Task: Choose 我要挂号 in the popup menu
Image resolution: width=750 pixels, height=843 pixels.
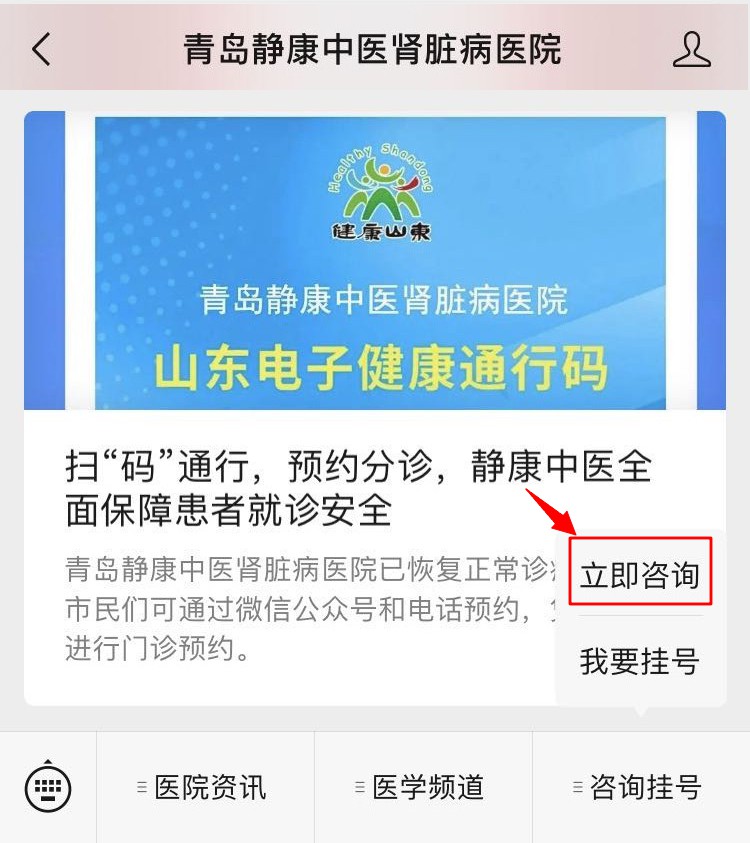Action: point(640,661)
